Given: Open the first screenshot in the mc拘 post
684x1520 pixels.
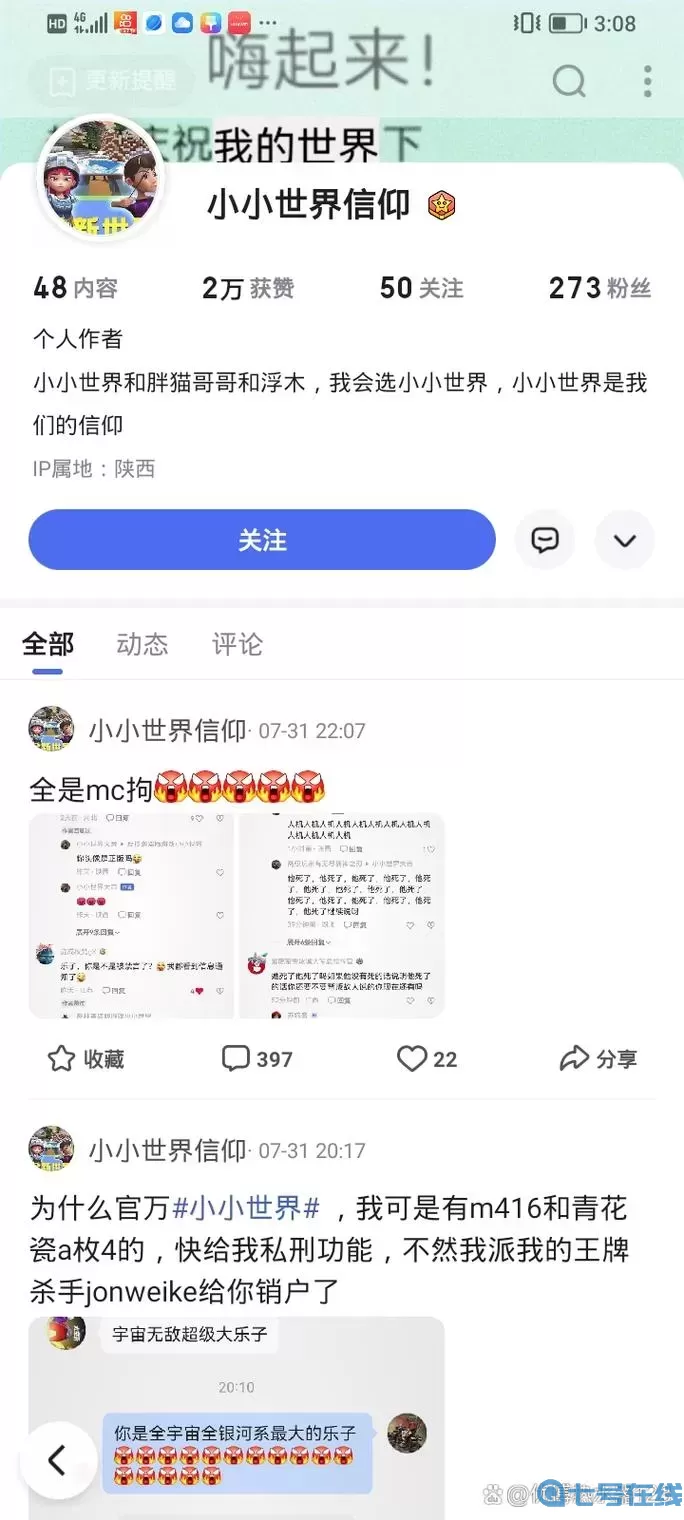Looking at the screenshot, I should 131,916.
